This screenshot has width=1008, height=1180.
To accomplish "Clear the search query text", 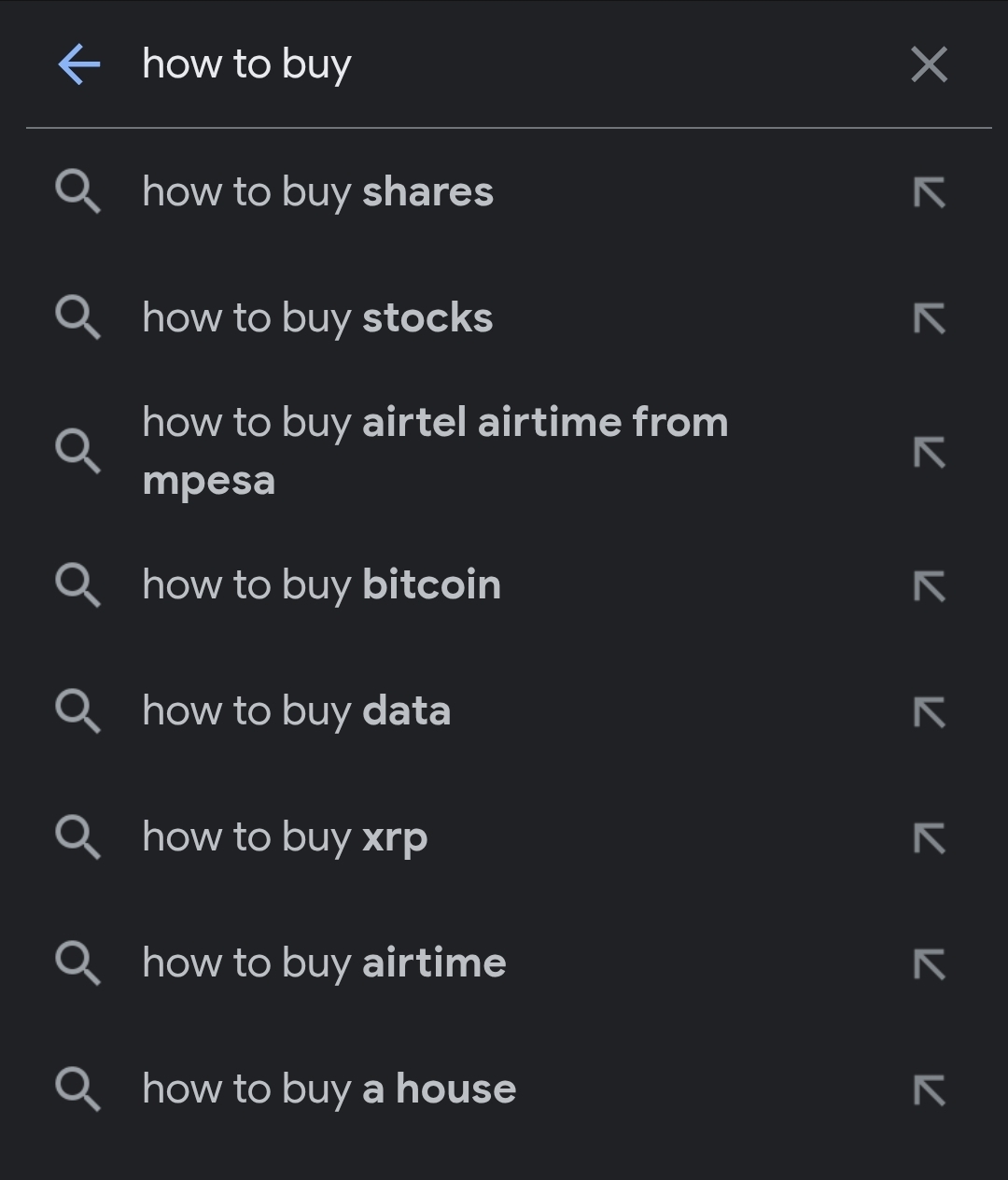I will tap(929, 65).
